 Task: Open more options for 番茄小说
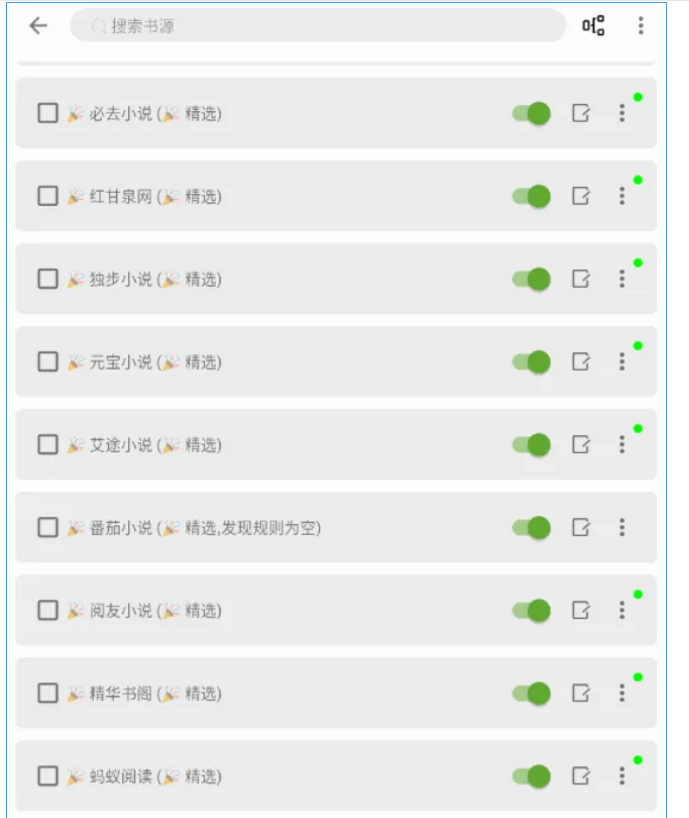pyautogui.click(x=622, y=527)
